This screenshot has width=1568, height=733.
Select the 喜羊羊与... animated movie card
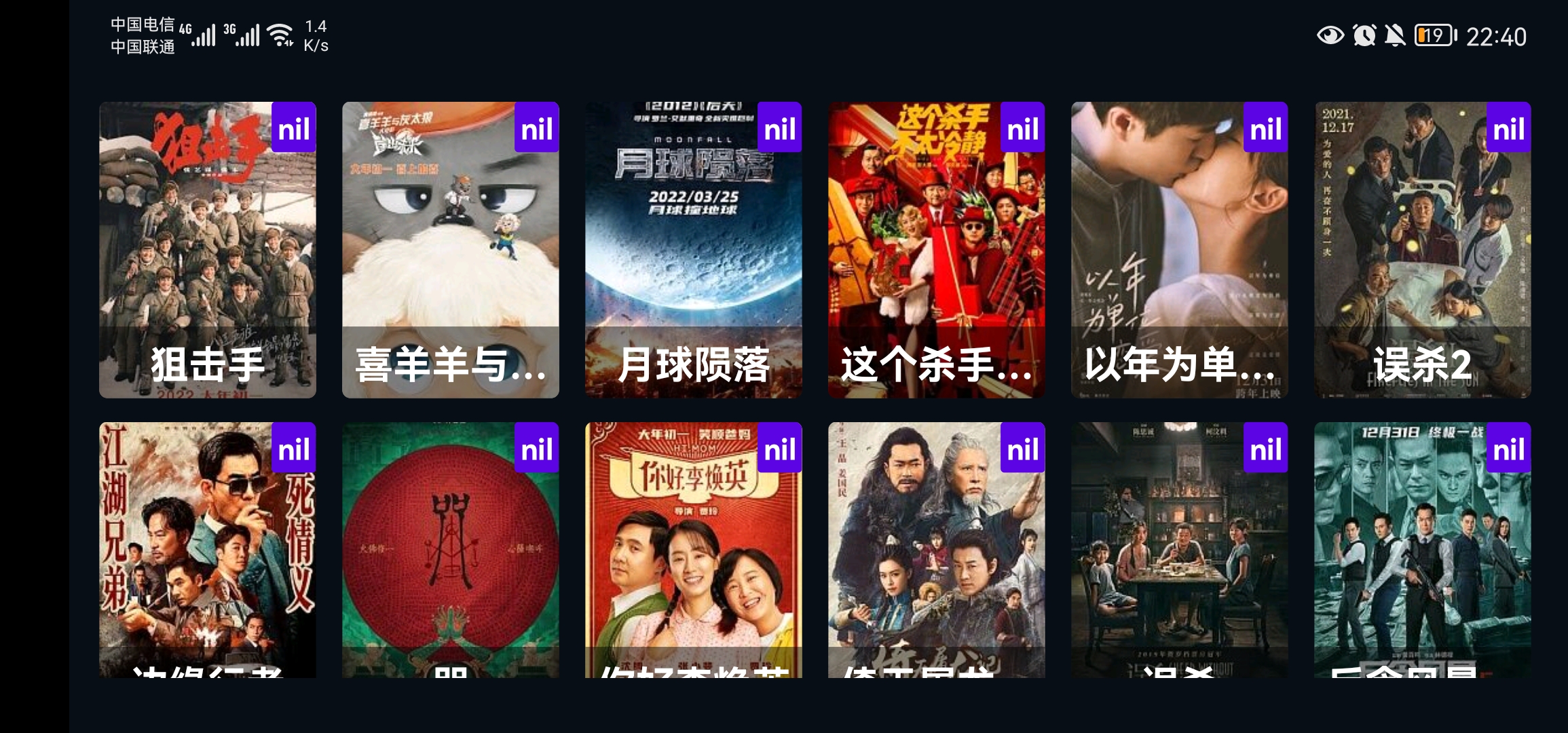[451, 250]
